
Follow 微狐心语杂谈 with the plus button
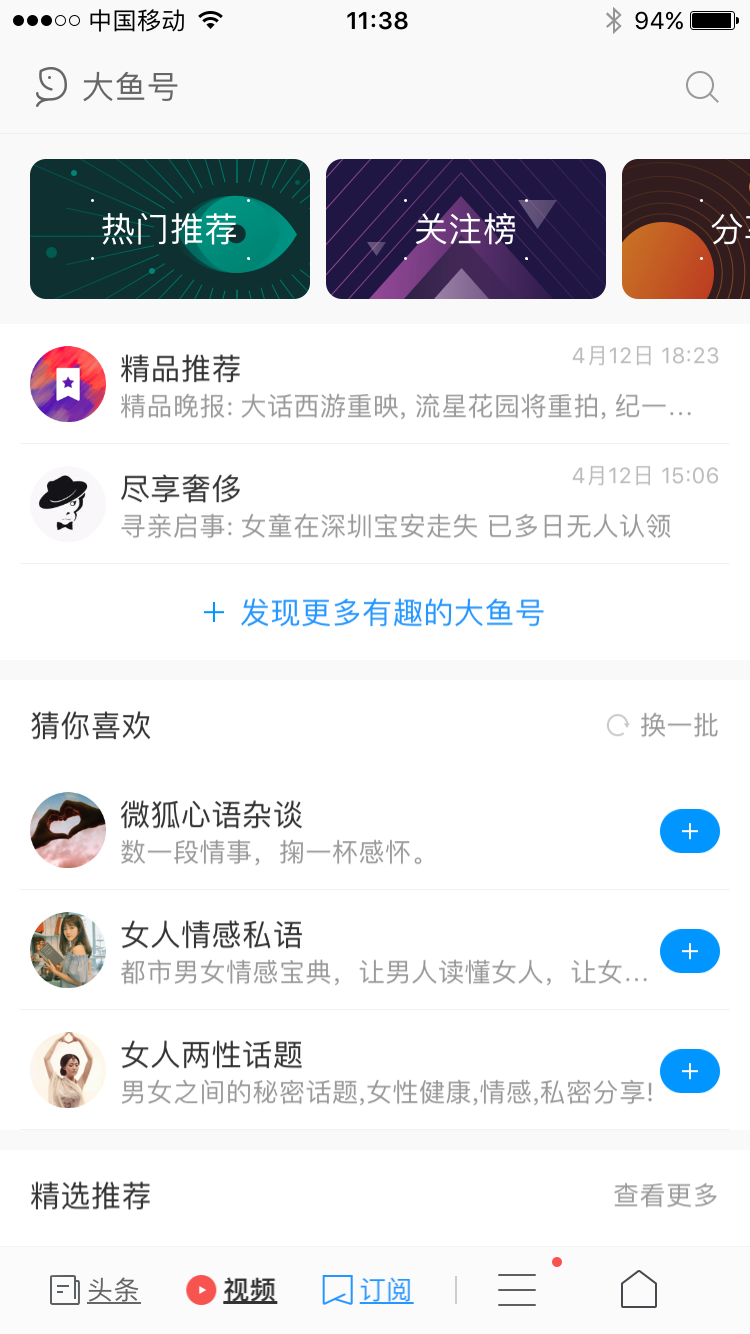click(690, 831)
